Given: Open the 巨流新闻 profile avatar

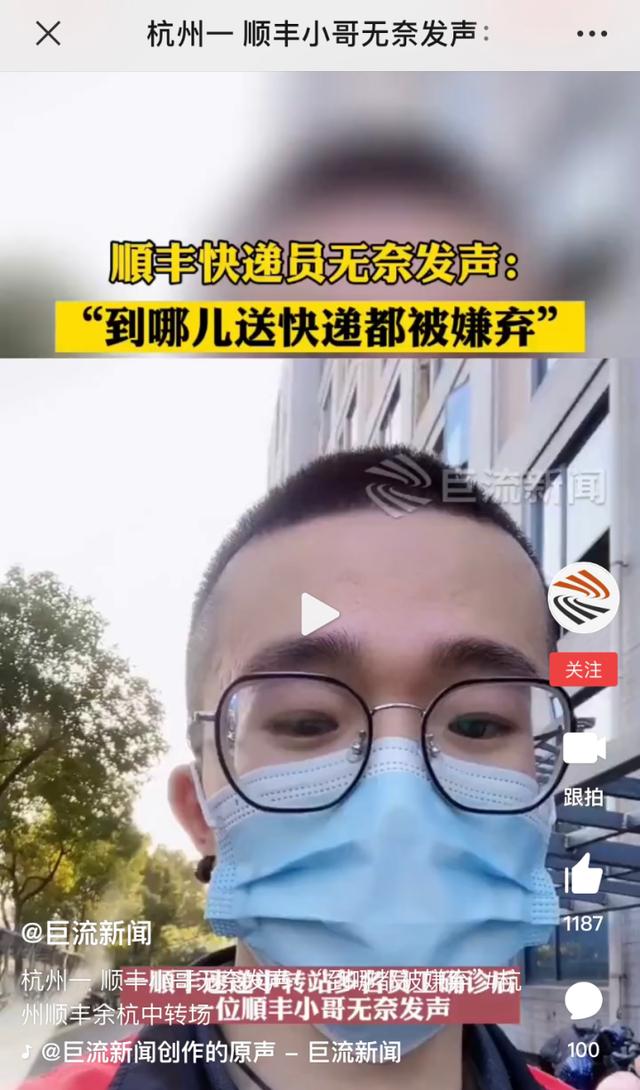Looking at the screenshot, I should [x=583, y=597].
